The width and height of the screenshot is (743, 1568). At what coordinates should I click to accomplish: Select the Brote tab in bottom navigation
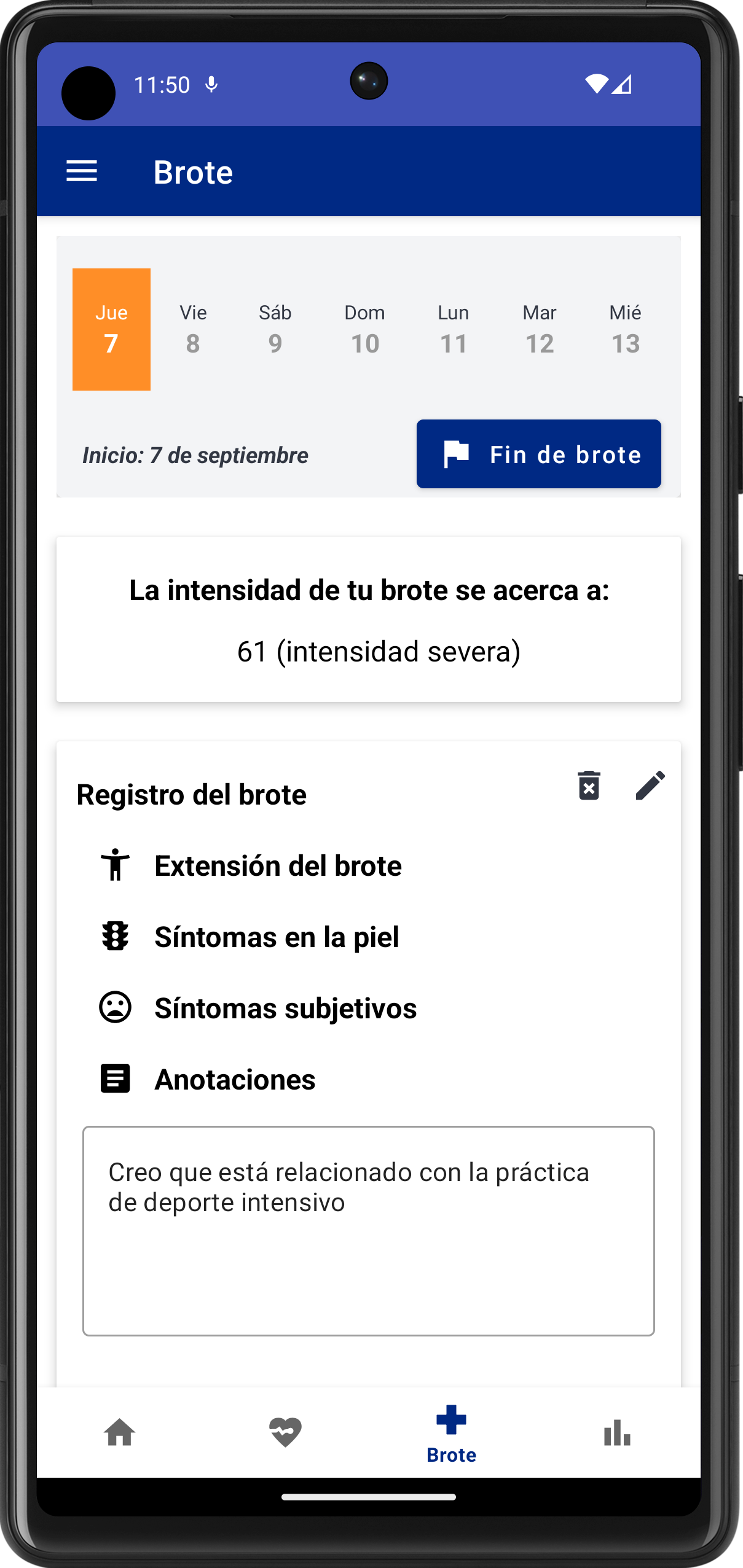tap(451, 1433)
